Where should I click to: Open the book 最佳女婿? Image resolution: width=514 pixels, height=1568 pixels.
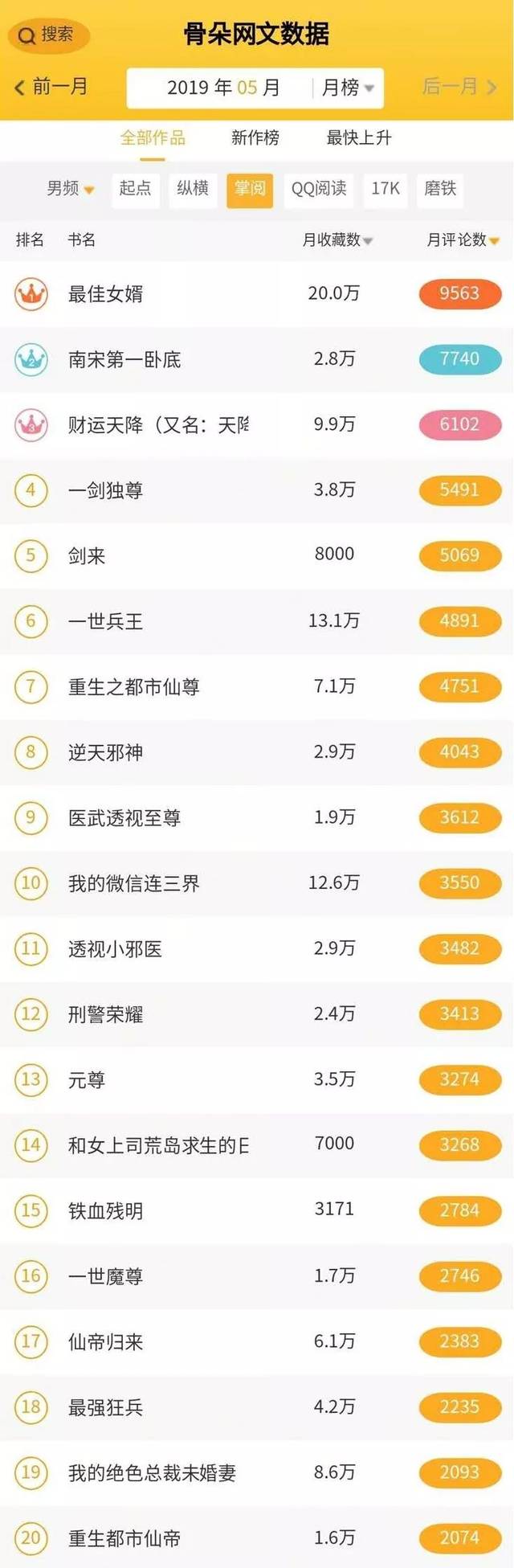(105, 294)
